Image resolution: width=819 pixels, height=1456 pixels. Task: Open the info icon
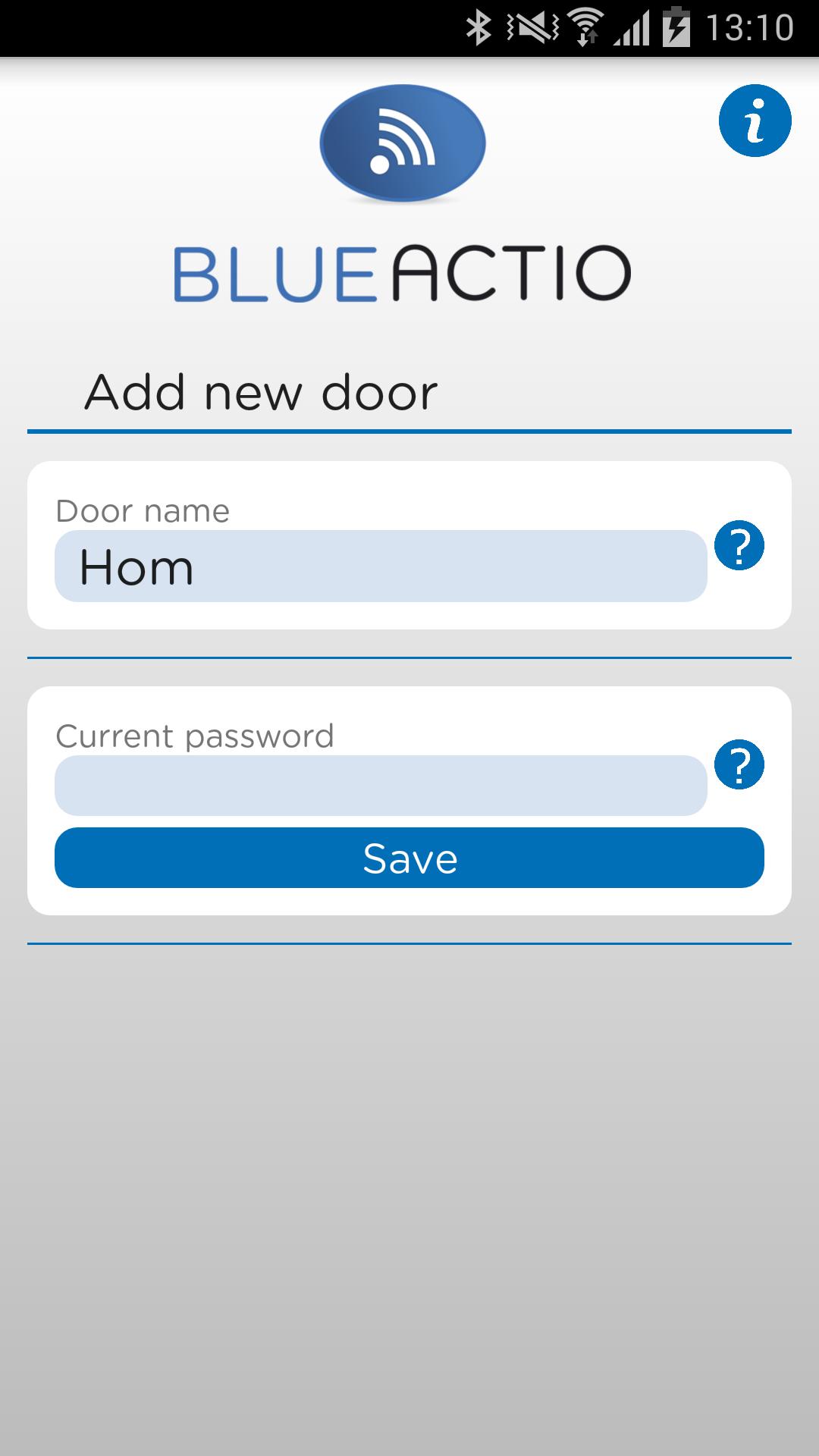[x=755, y=121]
